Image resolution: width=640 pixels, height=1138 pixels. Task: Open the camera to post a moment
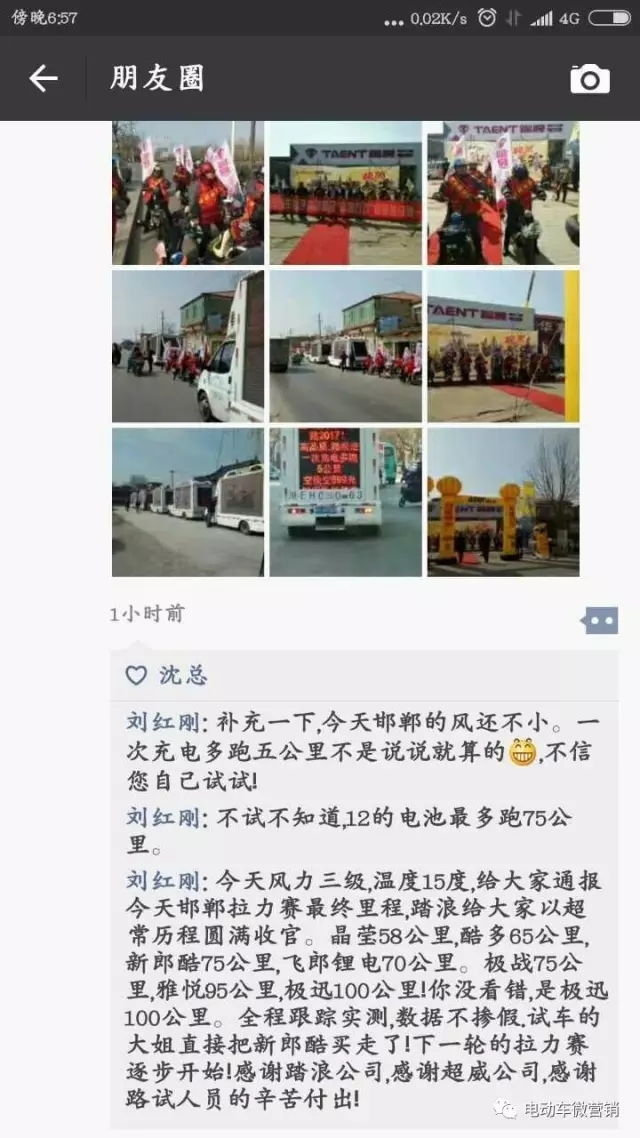click(590, 78)
